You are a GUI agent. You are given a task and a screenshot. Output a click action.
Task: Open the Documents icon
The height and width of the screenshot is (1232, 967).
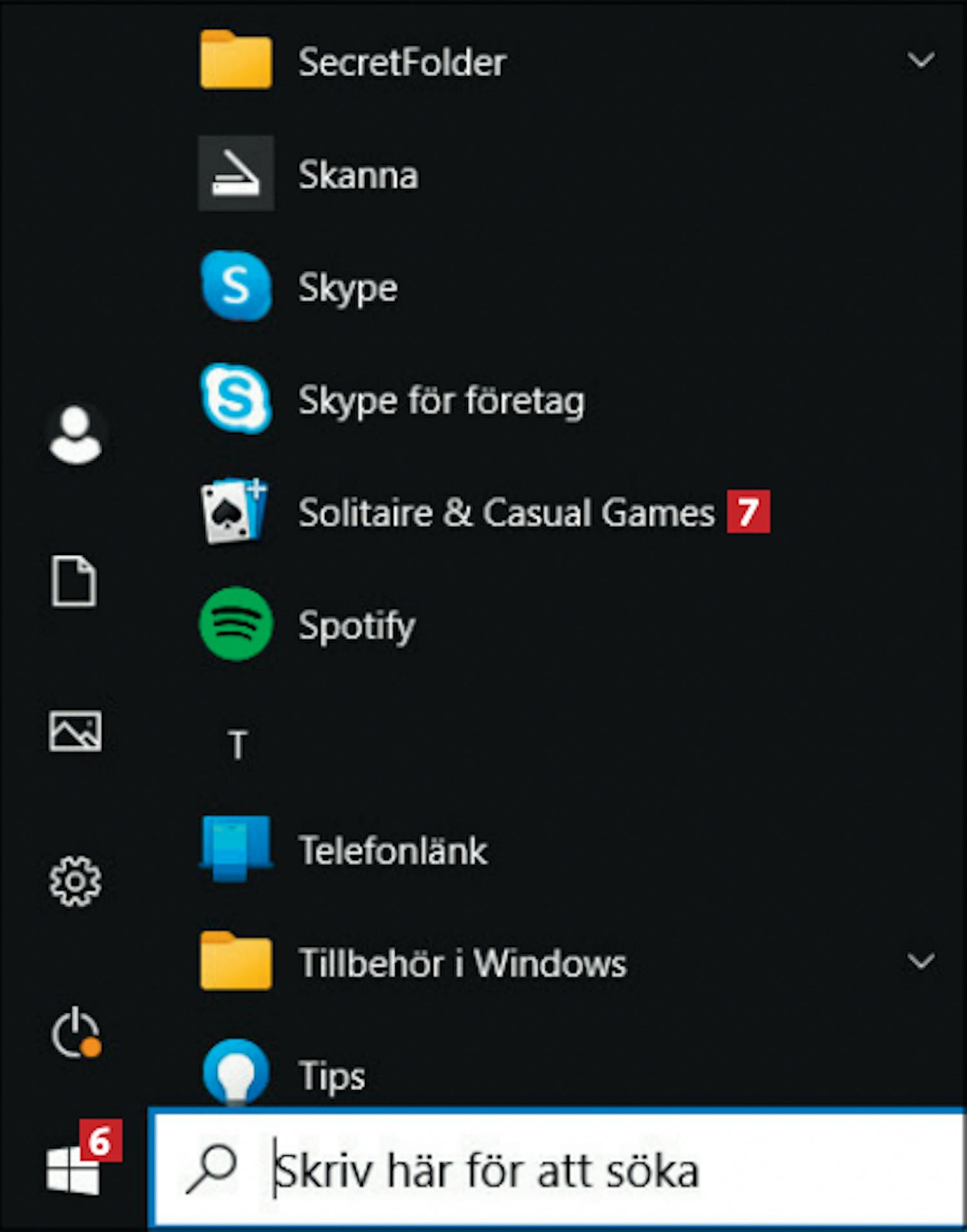[x=74, y=581]
